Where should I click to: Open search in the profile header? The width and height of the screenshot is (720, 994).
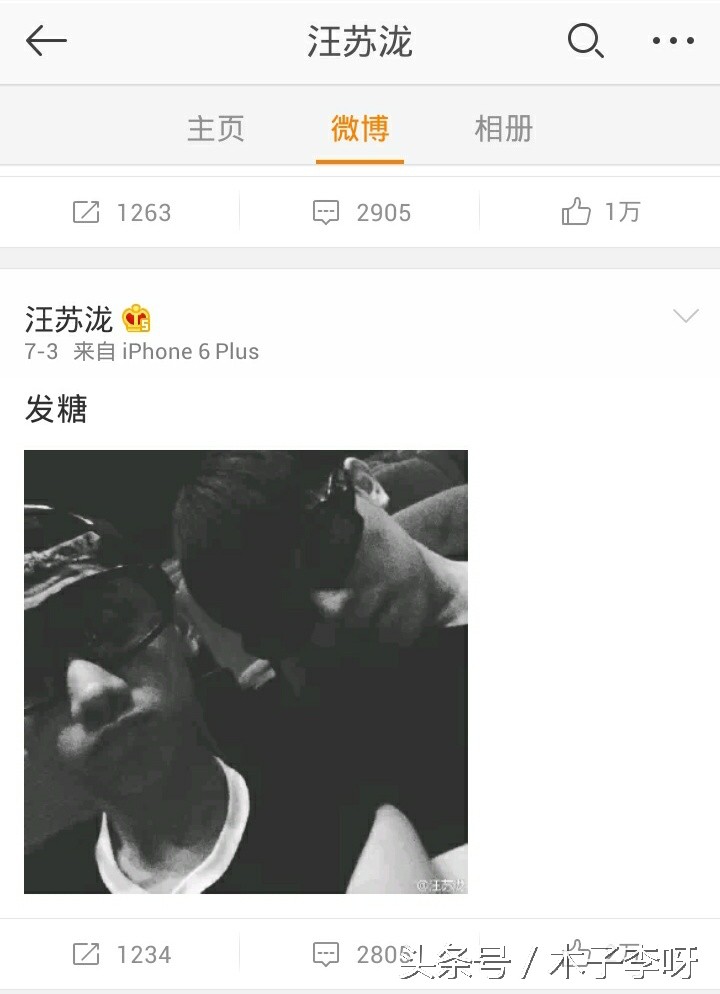point(585,42)
